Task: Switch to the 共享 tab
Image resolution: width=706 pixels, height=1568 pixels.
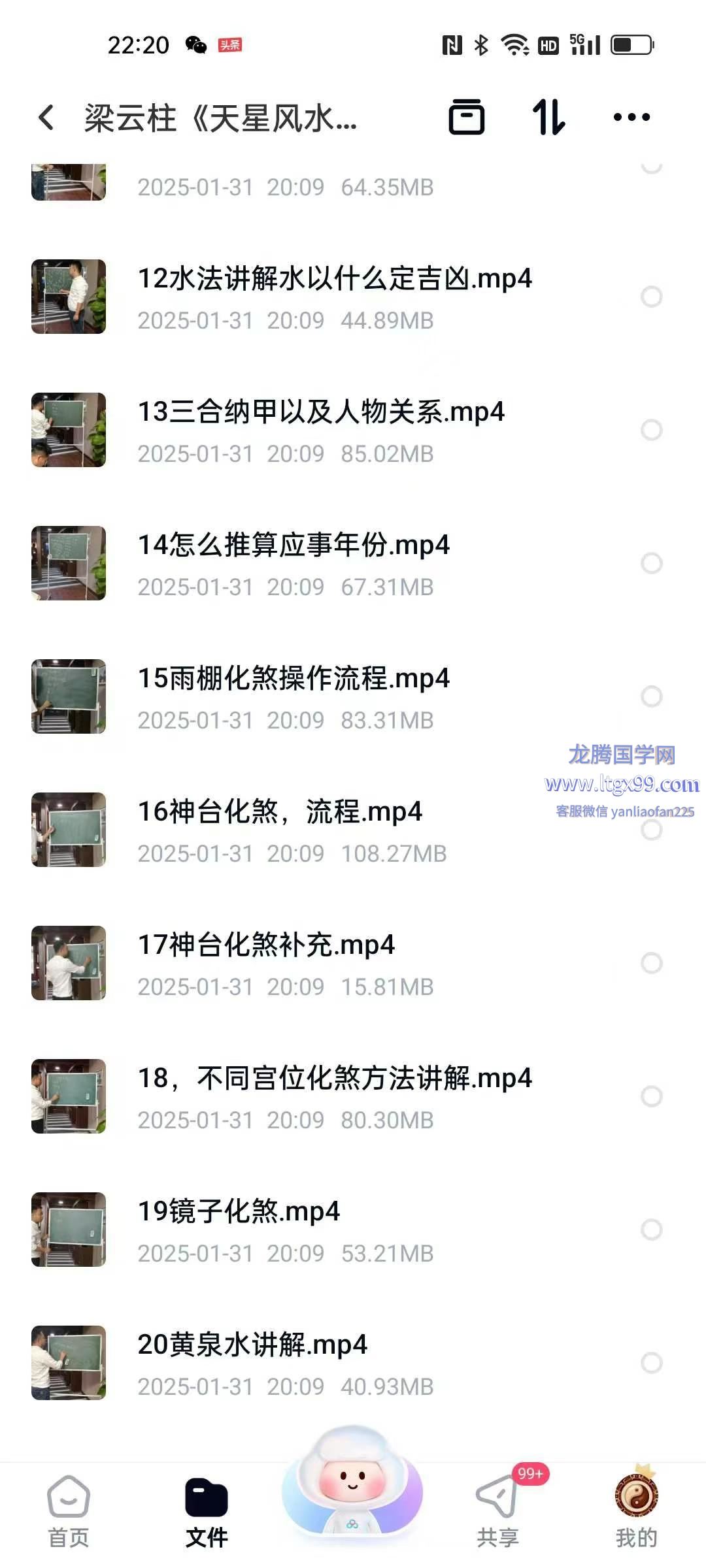Action: (x=497, y=1511)
